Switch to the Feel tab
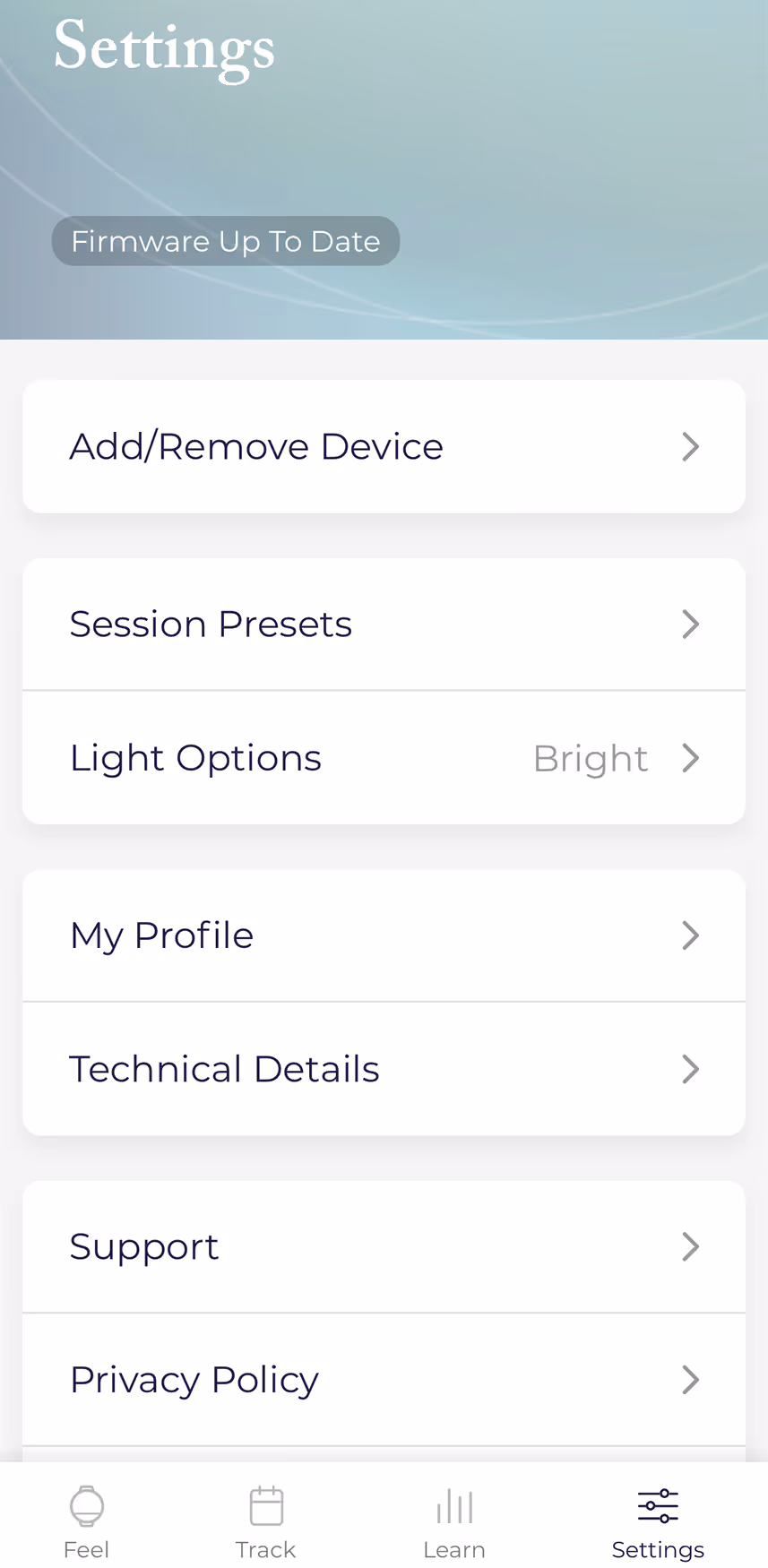Image resolution: width=768 pixels, height=1568 pixels. pos(86,1519)
